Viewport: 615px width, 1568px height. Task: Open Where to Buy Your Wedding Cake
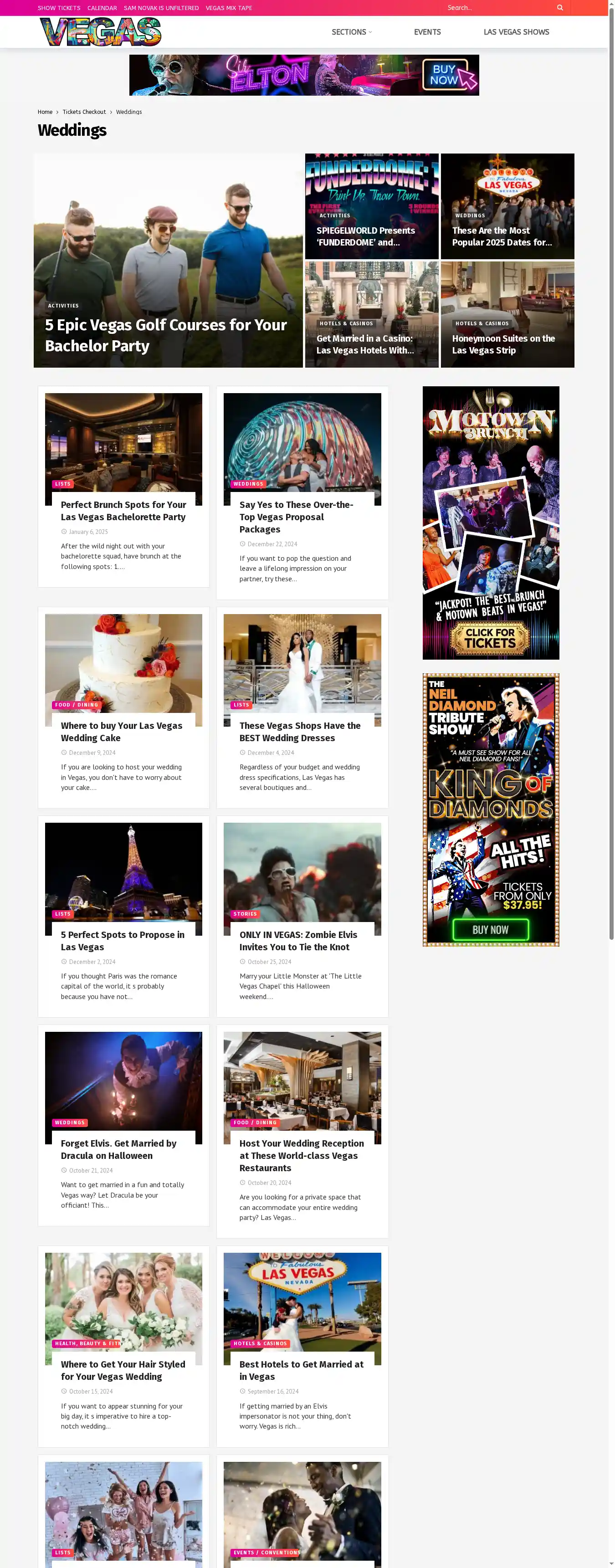click(x=121, y=732)
